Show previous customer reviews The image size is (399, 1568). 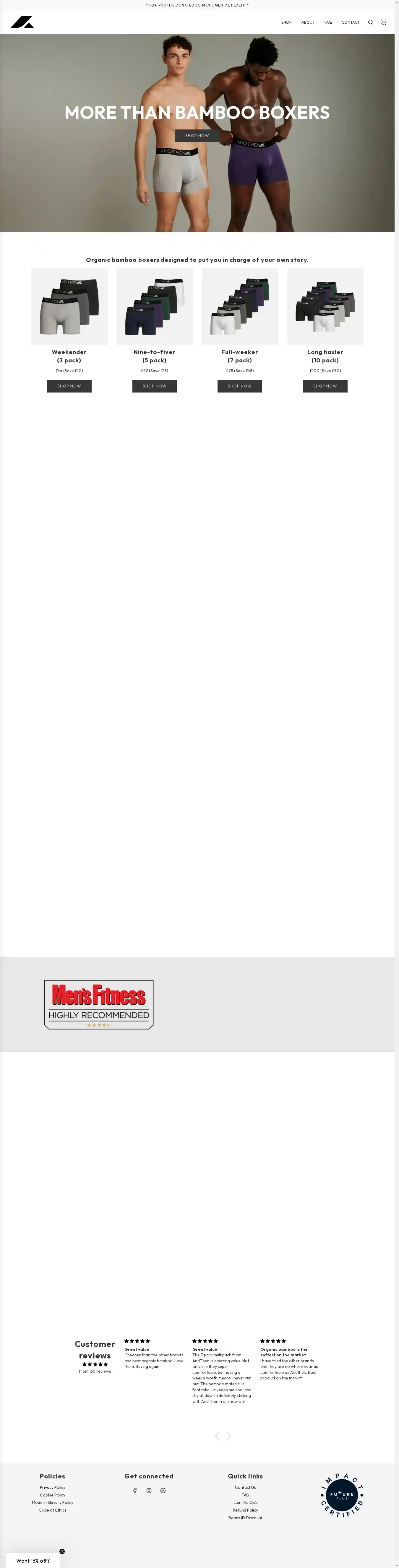pos(217,1435)
